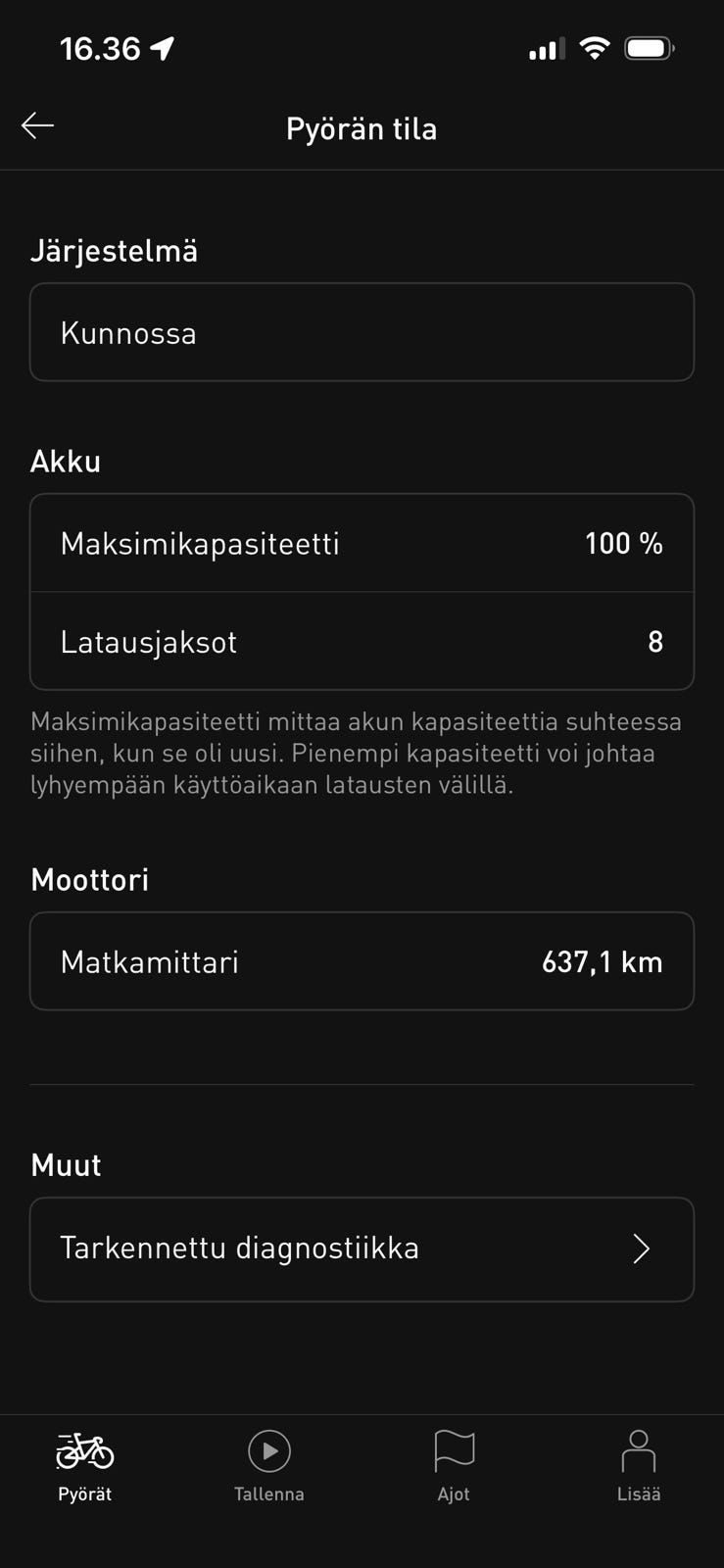Open Tarkennettu diagnostiikka
The image size is (724, 1568).
(362, 1249)
